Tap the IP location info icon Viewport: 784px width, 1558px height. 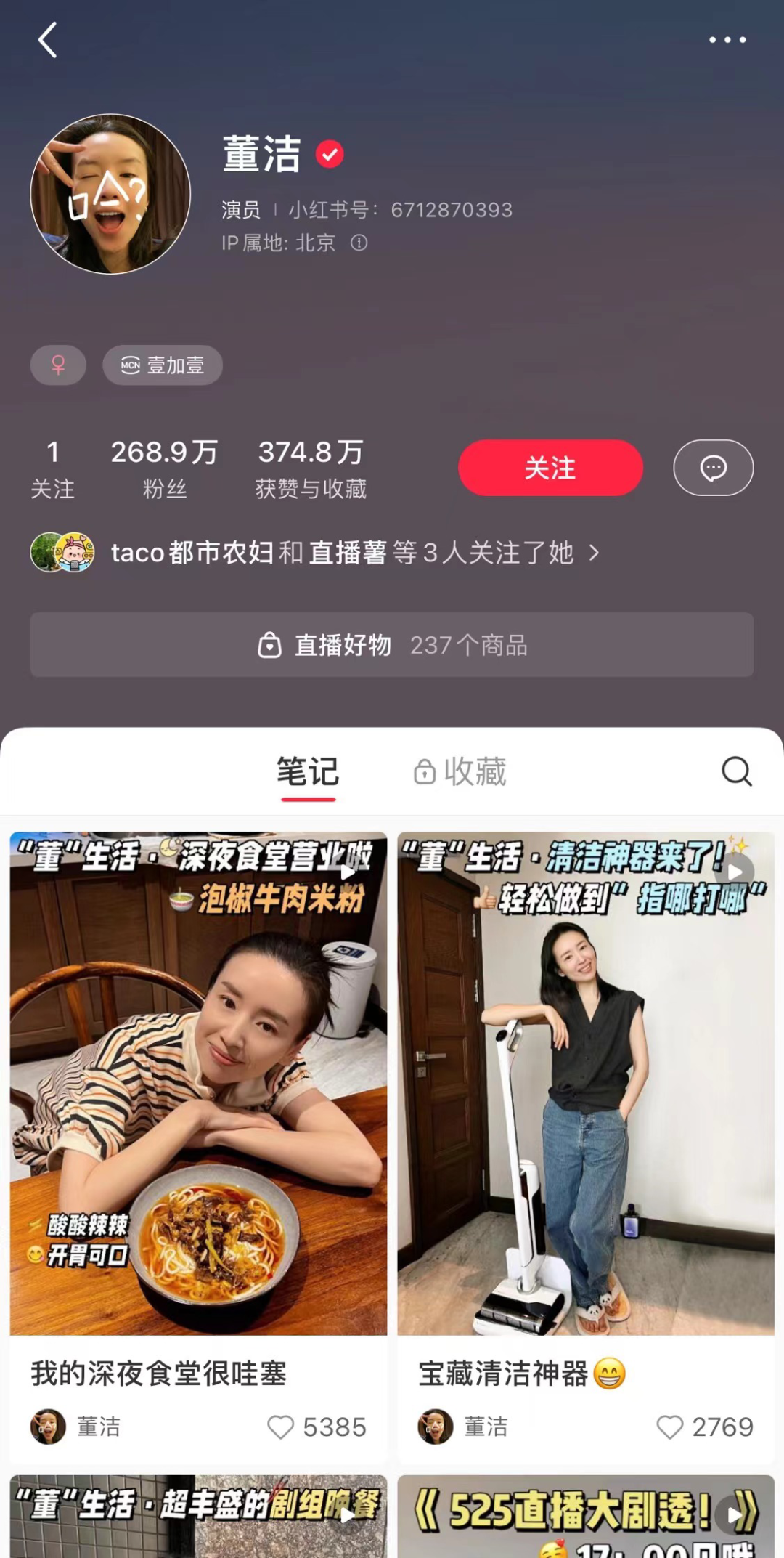359,243
